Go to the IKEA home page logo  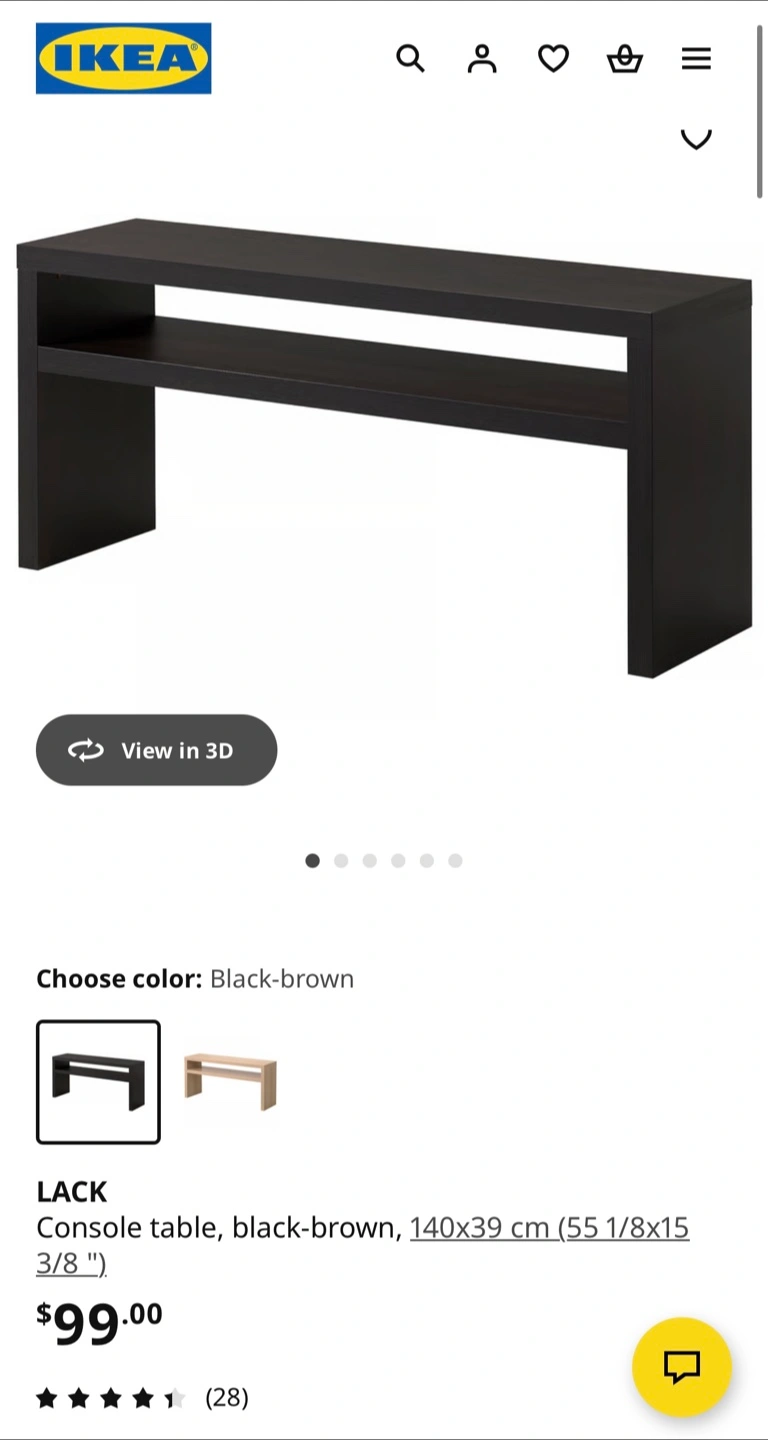(x=124, y=59)
